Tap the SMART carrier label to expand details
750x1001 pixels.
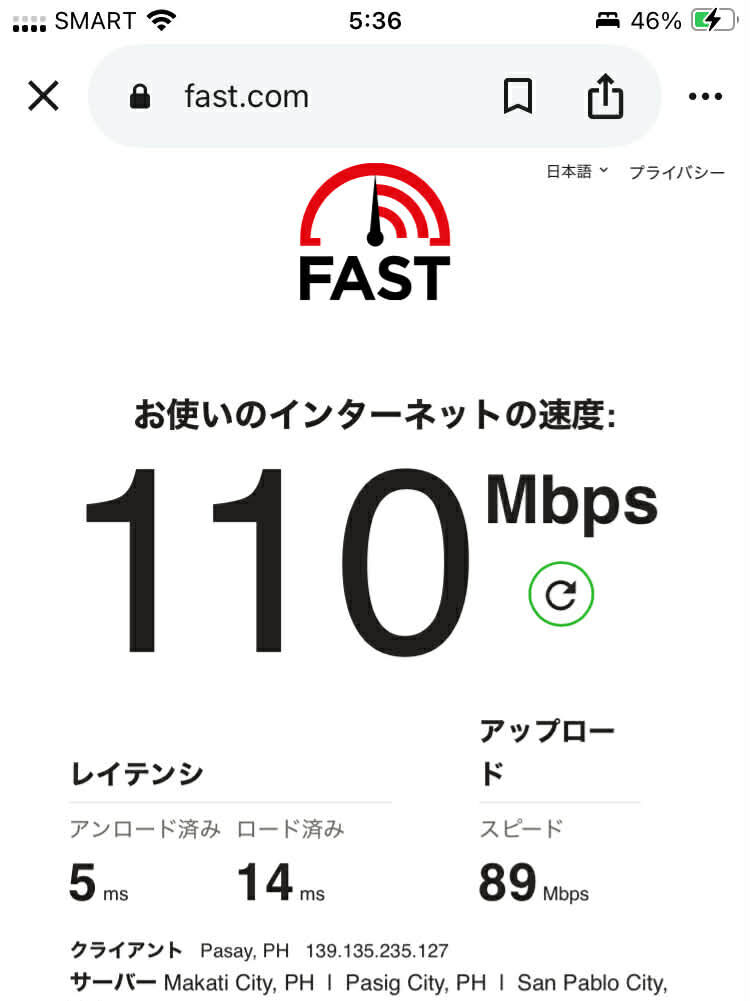(97, 18)
